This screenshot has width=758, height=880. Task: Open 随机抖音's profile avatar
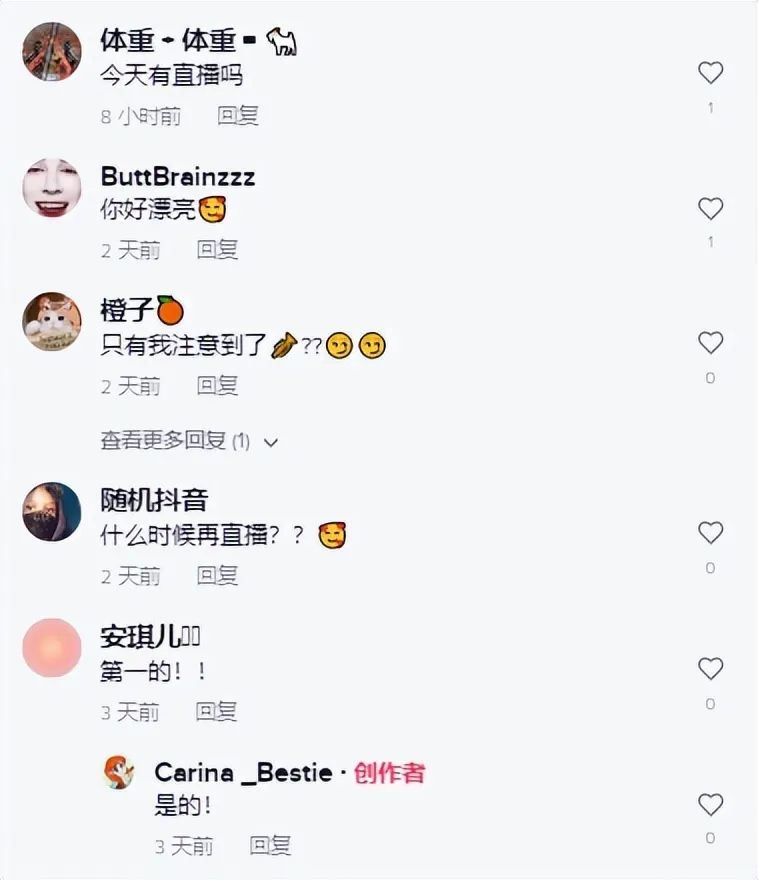point(51,512)
